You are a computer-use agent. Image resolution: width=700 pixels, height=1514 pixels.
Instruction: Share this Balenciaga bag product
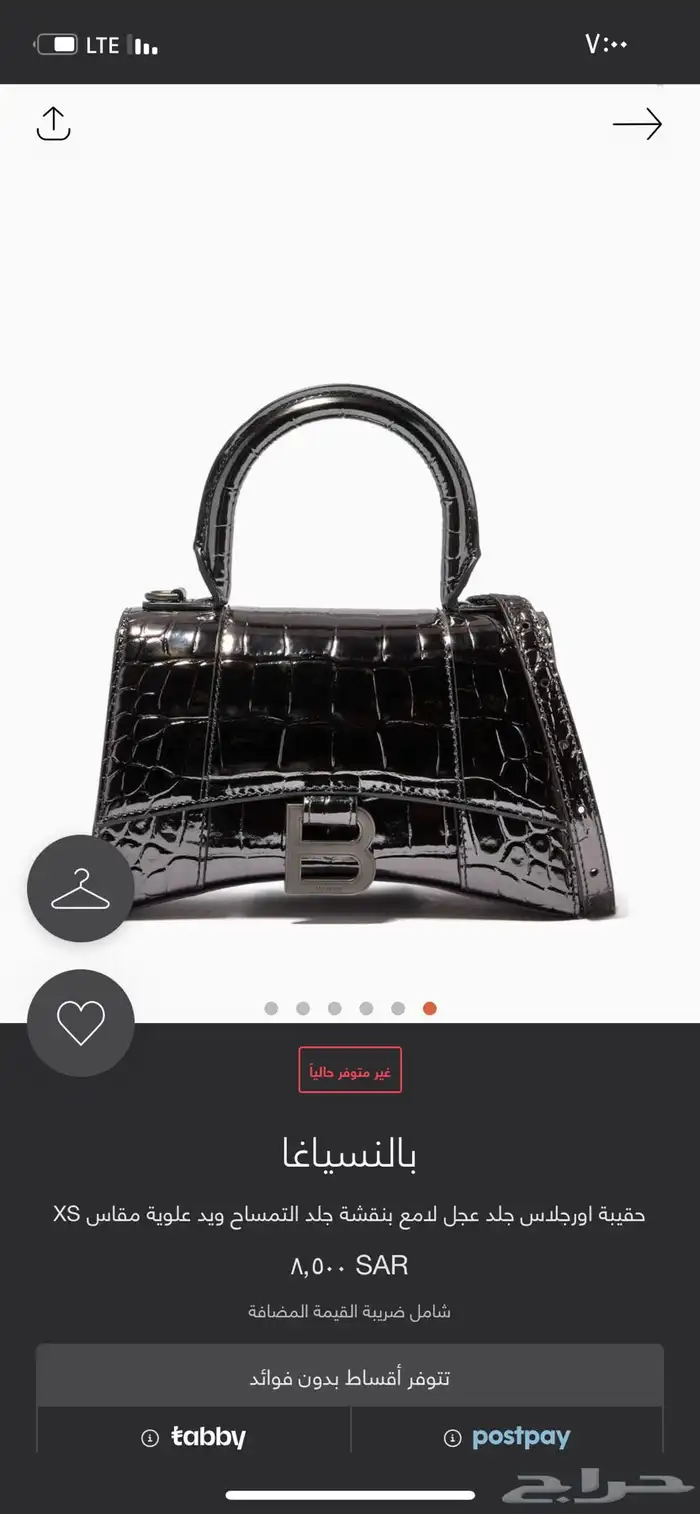tap(53, 124)
